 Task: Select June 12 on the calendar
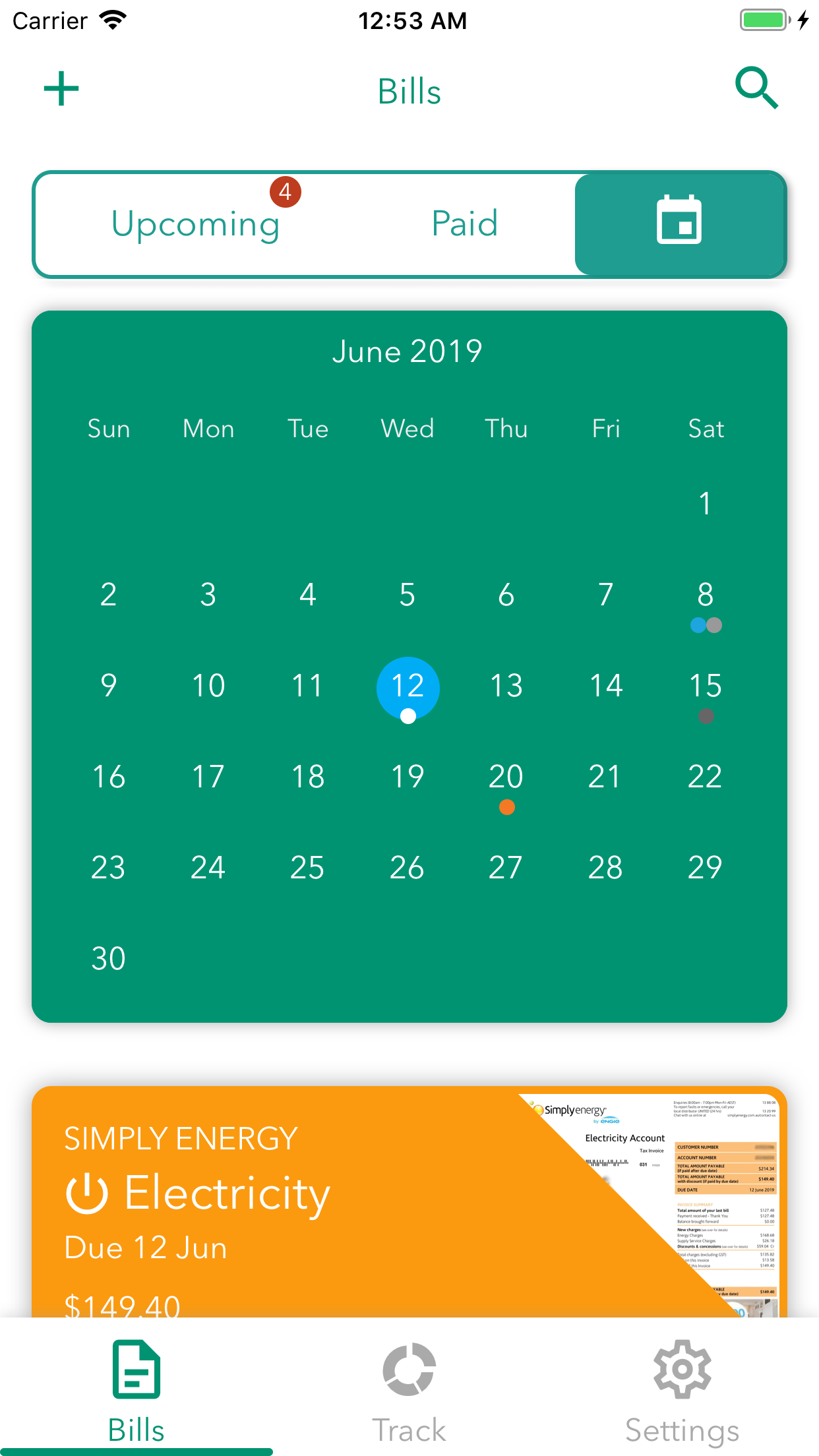(x=408, y=686)
